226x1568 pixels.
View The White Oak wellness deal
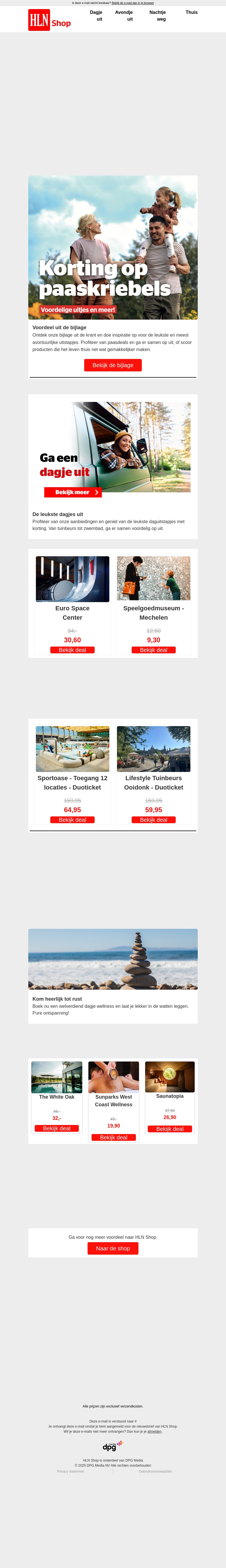(56, 1129)
